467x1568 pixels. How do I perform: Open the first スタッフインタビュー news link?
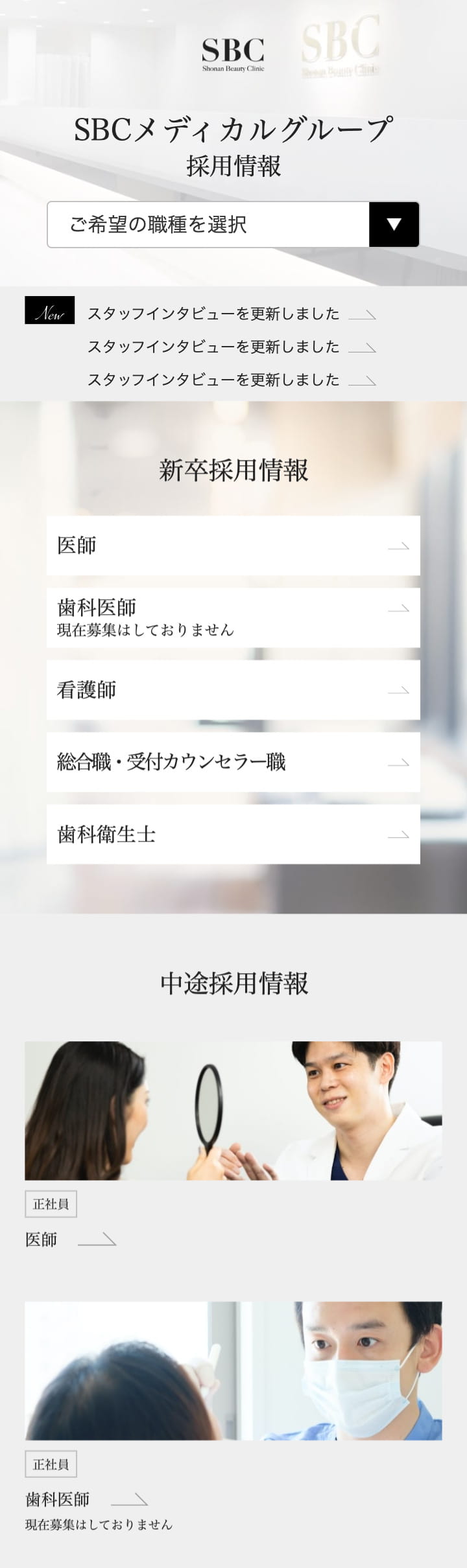pyautogui.click(x=231, y=314)
